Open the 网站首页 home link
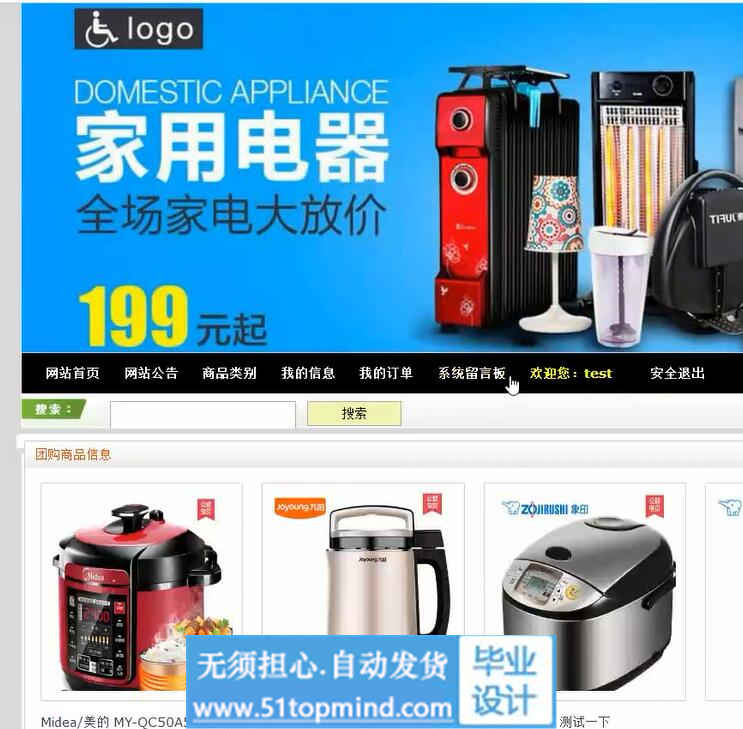Screen dimensions: 743x729 pyautogui.click(x=73, y=373)
